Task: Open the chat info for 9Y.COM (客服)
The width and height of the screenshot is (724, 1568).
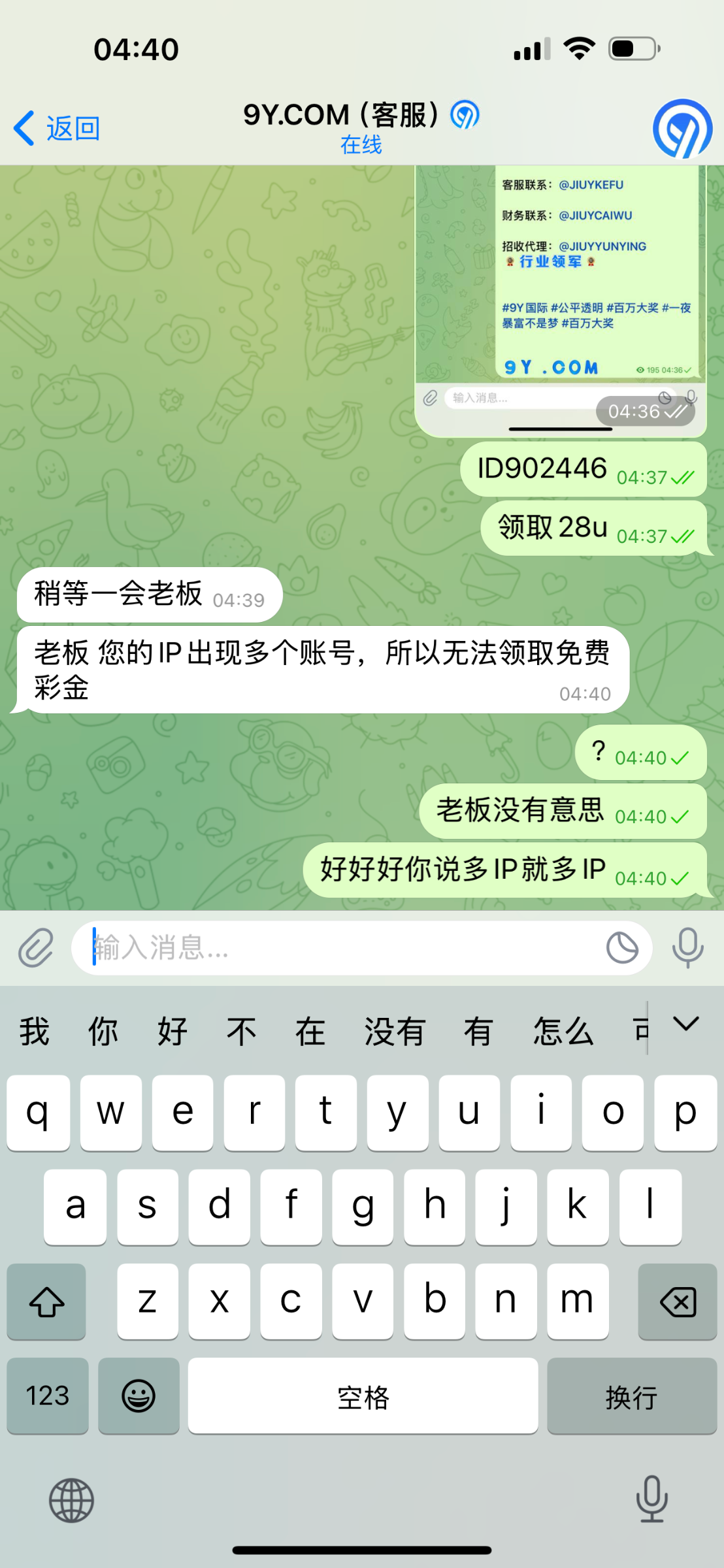Action: click(x=361, y=126)
